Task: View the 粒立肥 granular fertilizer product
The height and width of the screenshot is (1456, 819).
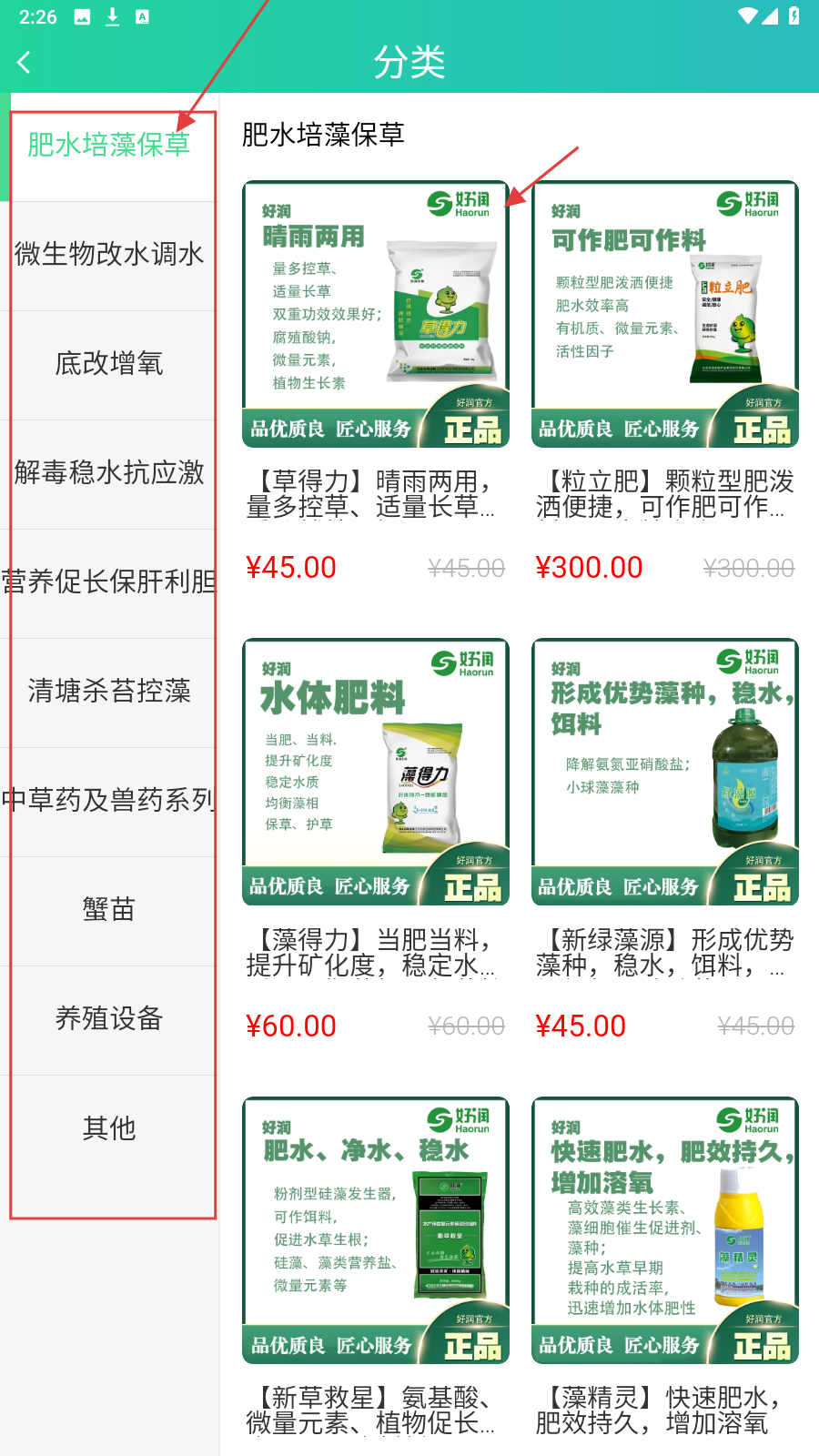Action: coord(665,315)
